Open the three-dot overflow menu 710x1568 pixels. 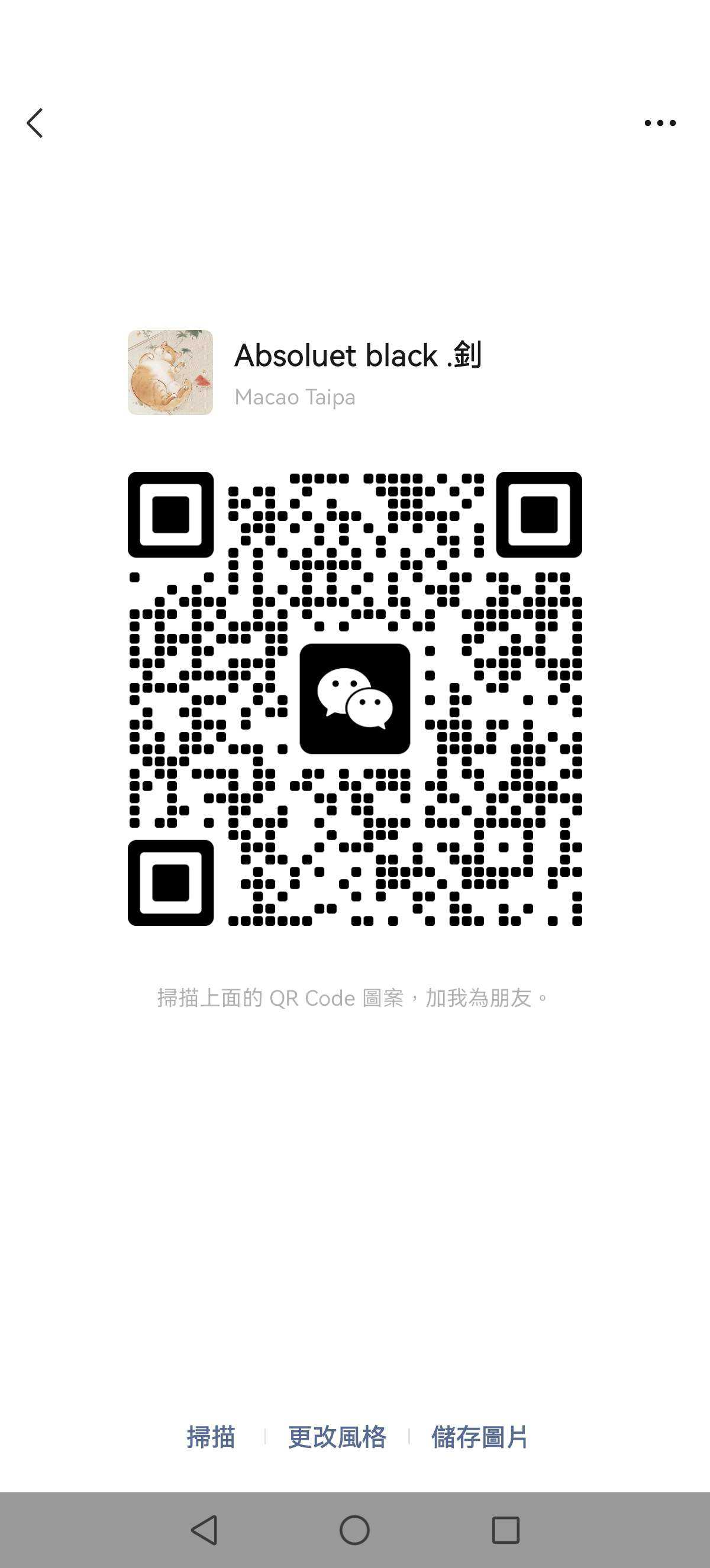point(660,123)
